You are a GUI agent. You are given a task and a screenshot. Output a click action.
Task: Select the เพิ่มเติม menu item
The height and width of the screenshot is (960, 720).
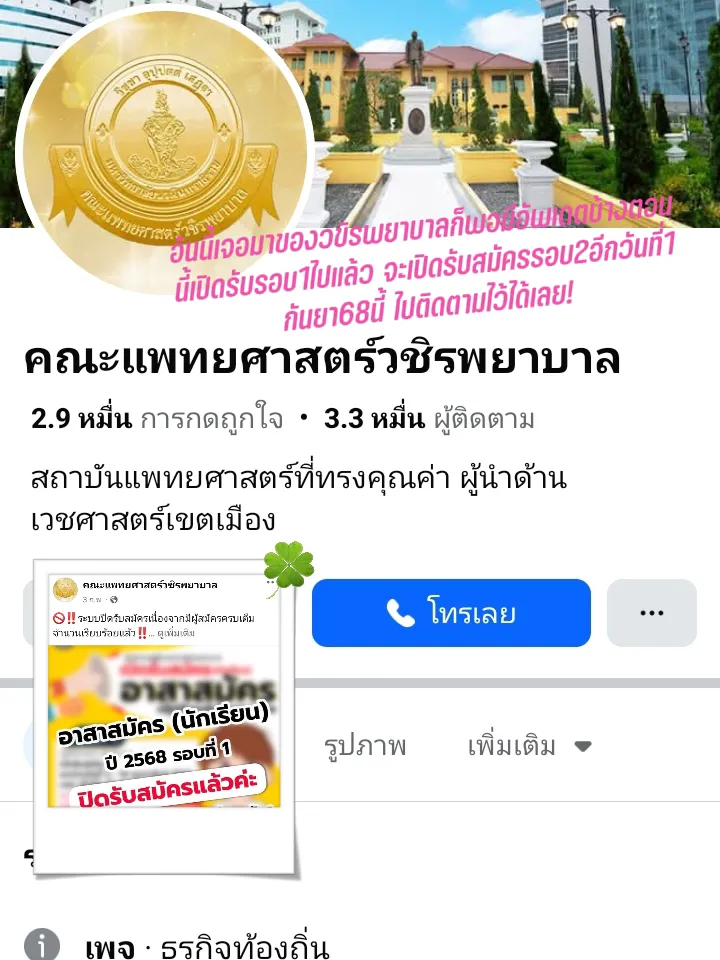[x=510, y=745]
